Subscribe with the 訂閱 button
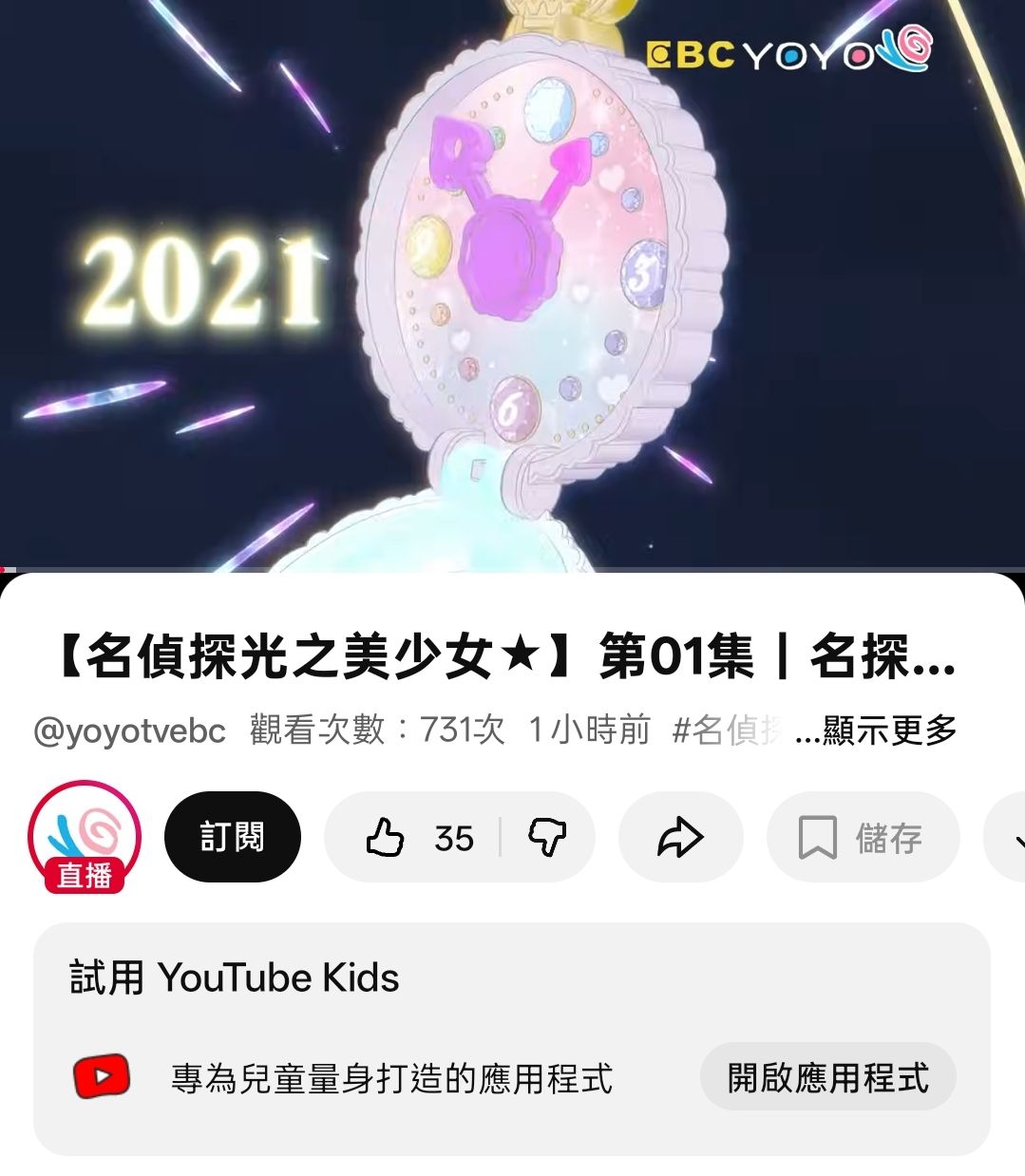 (232, 837)
